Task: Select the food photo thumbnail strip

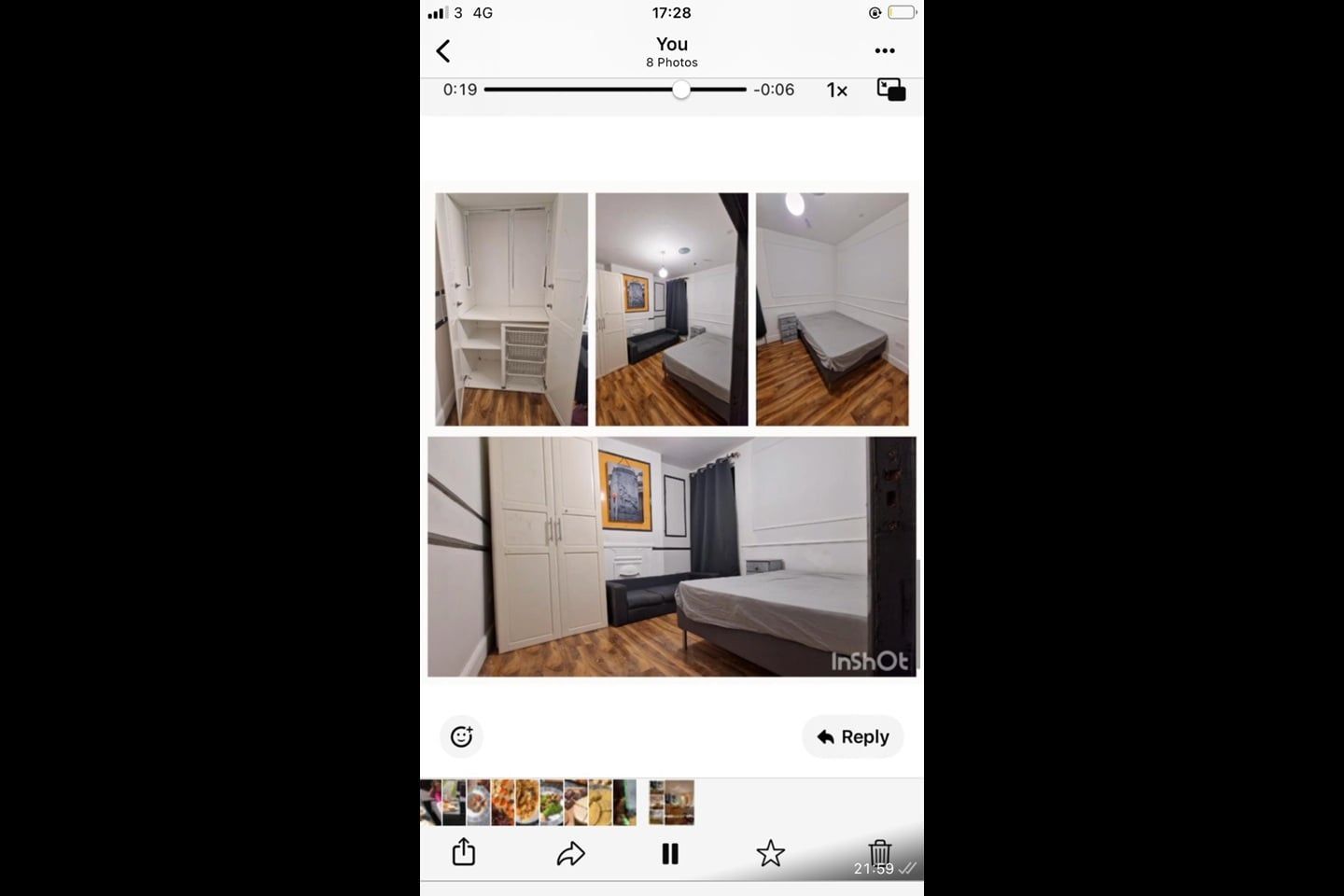Action: coord(528,803)
